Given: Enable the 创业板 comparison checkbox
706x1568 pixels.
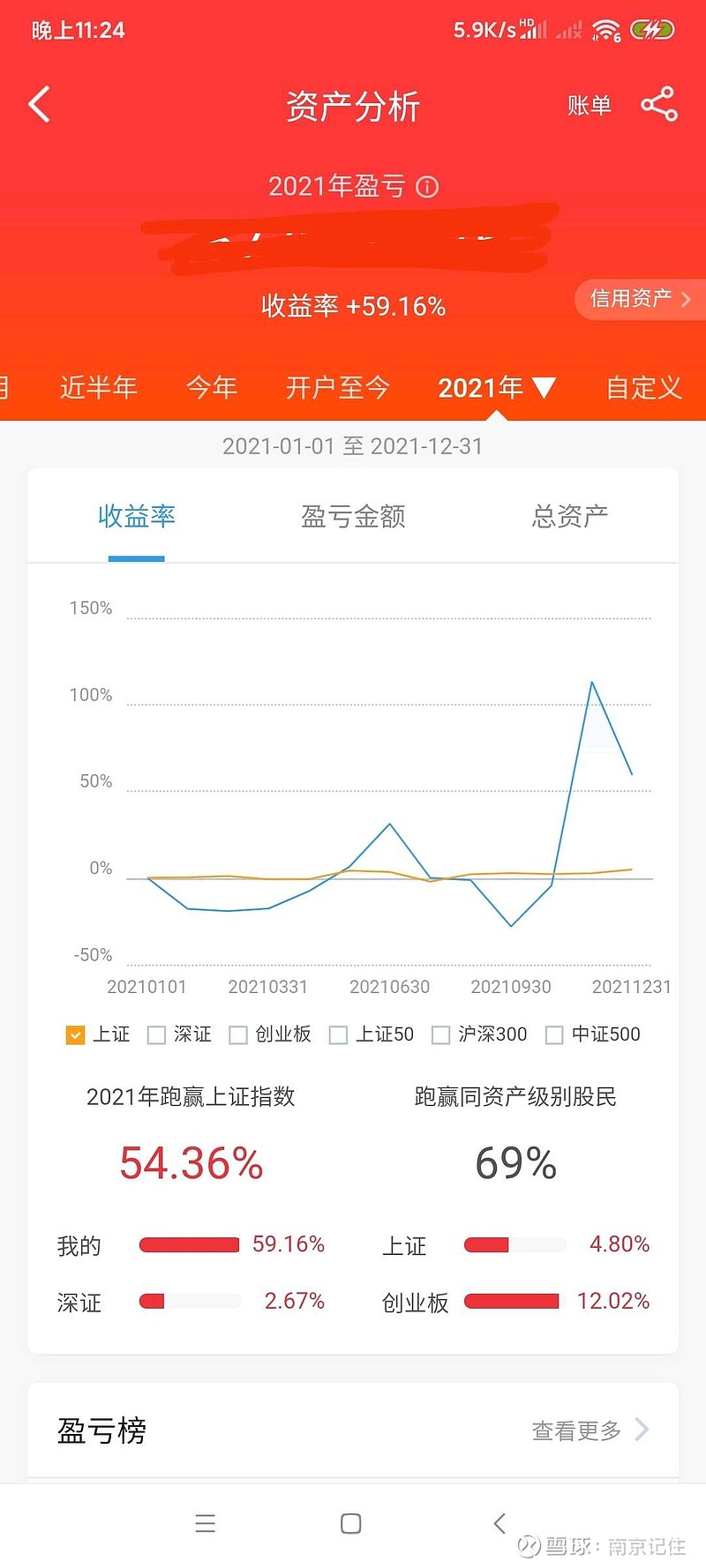Looking at the screenshot, I should click(238, 1034).
